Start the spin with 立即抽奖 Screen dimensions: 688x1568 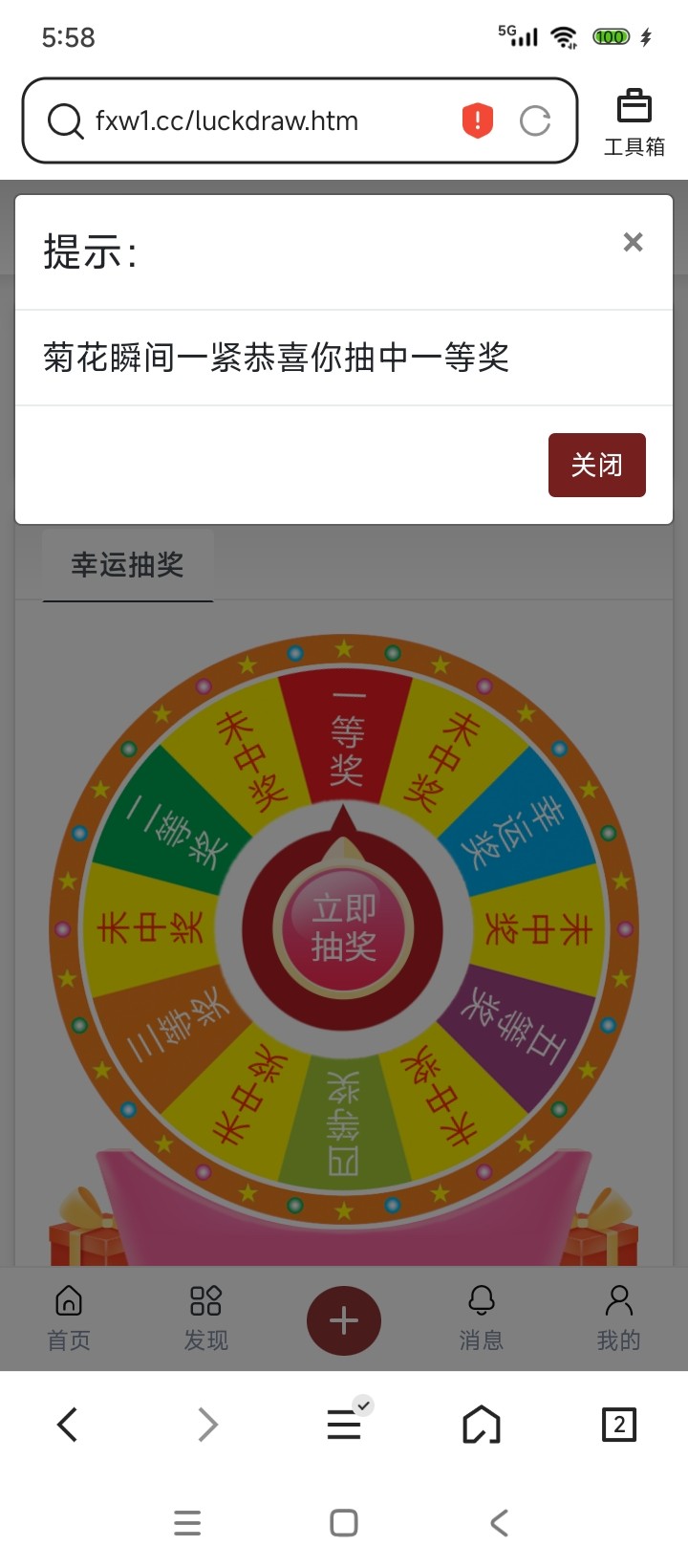(x=344, y=927)
